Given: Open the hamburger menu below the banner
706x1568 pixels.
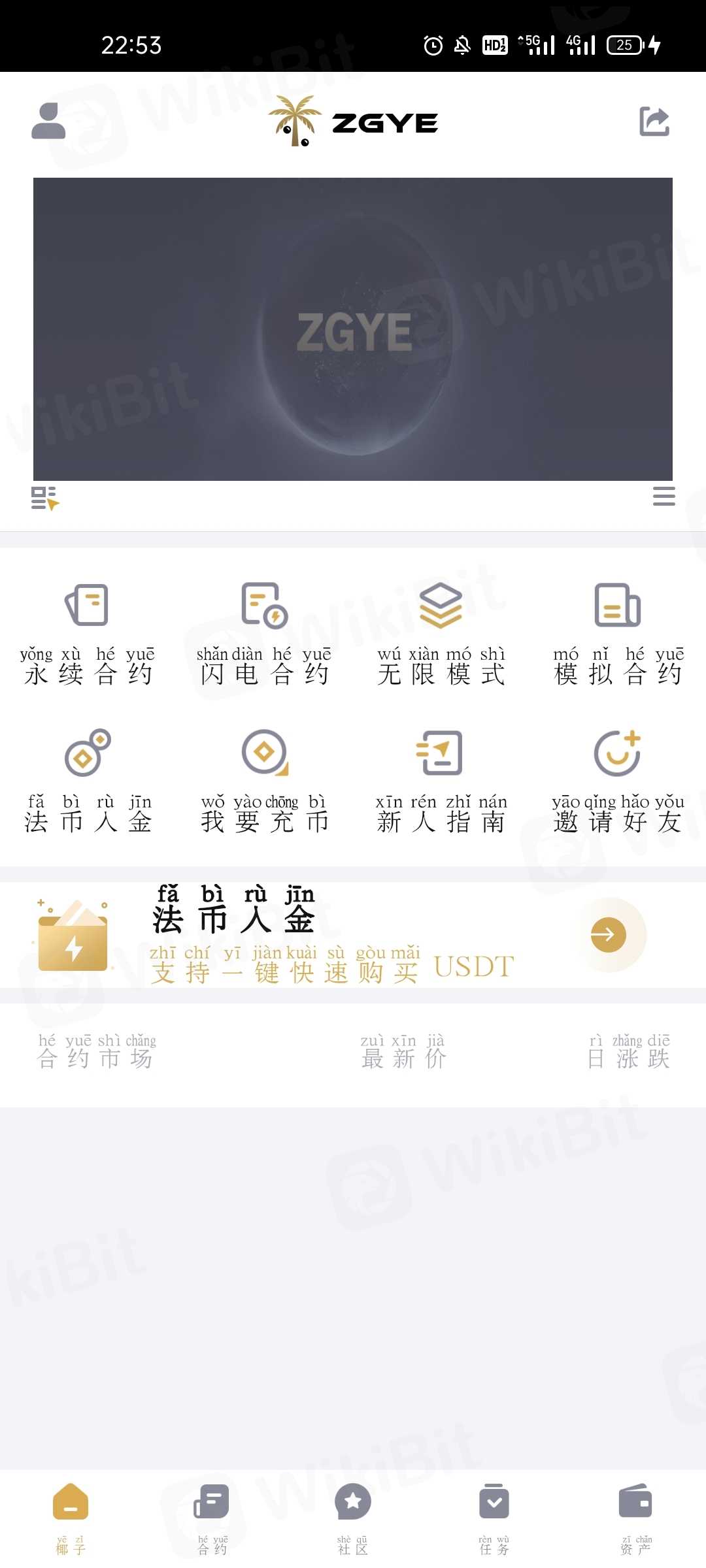Looking at the screenshot, I should [x=664, y=497].
